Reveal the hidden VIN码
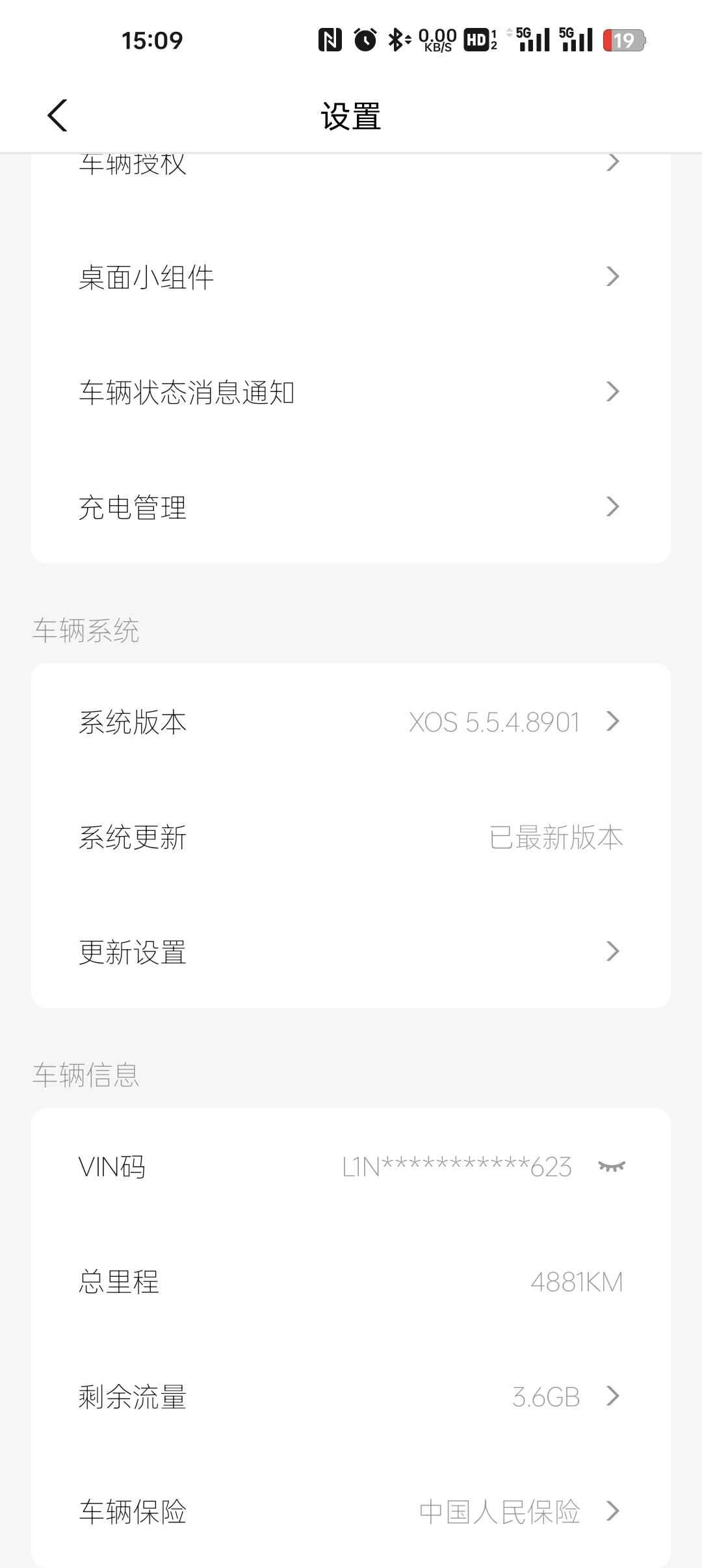The height and width of the screenshot is (1568, 702). pyautogui.click(x=612, y=1166)
